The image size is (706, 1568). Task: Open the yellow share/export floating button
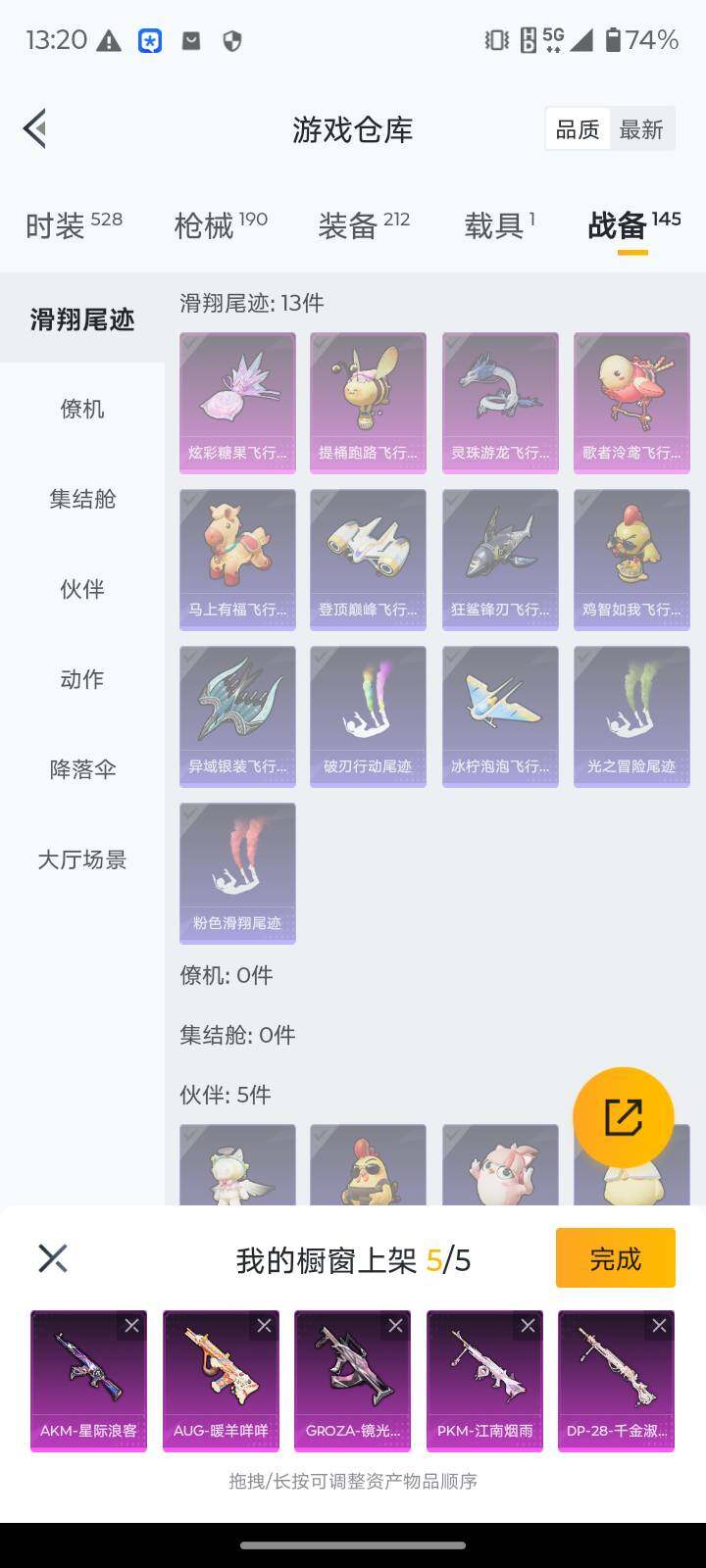pyautogui.click(x=625, y=1115)
